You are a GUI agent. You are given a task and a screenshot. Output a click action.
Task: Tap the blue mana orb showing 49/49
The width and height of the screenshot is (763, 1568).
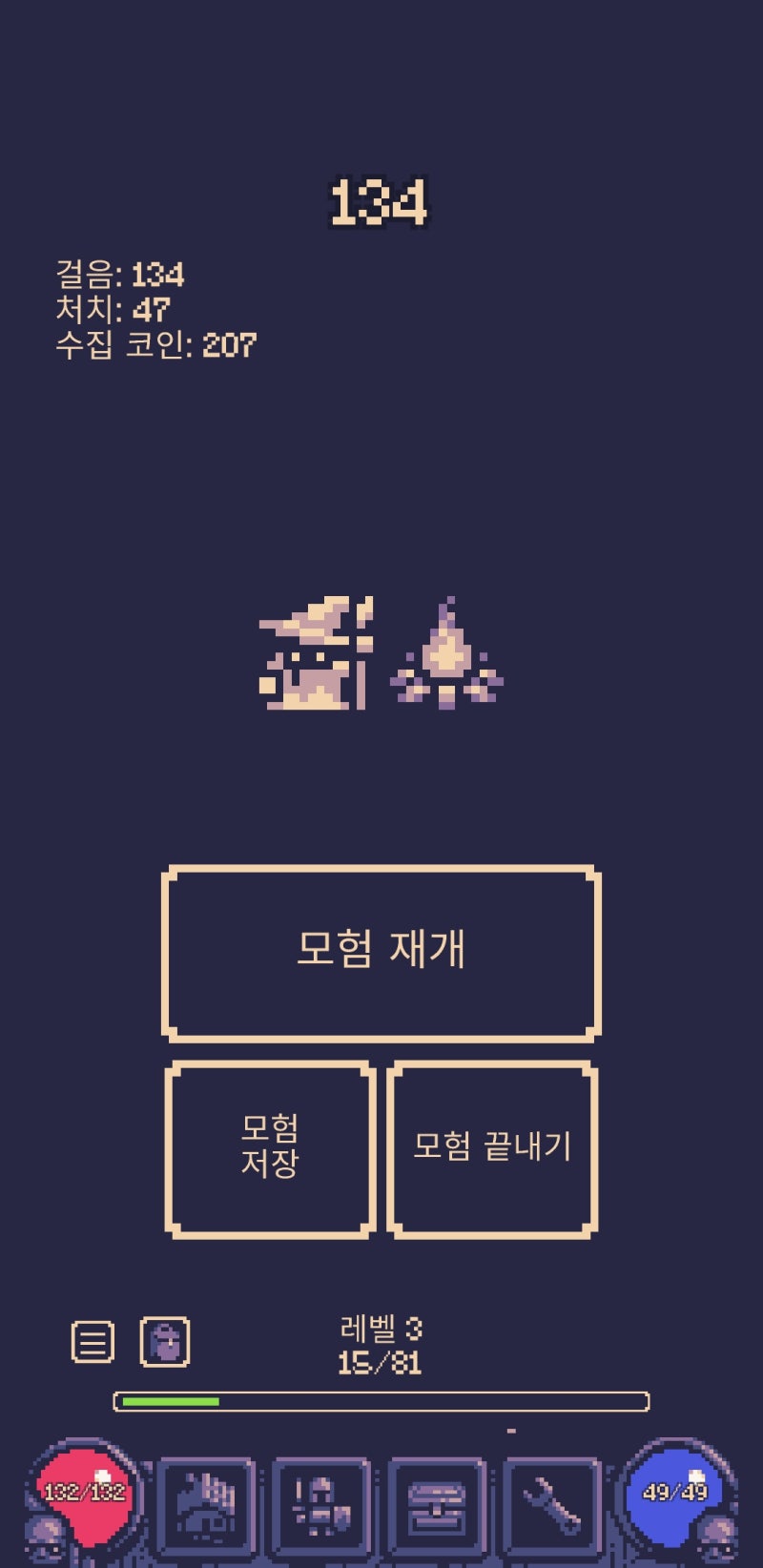(677, 1493)
